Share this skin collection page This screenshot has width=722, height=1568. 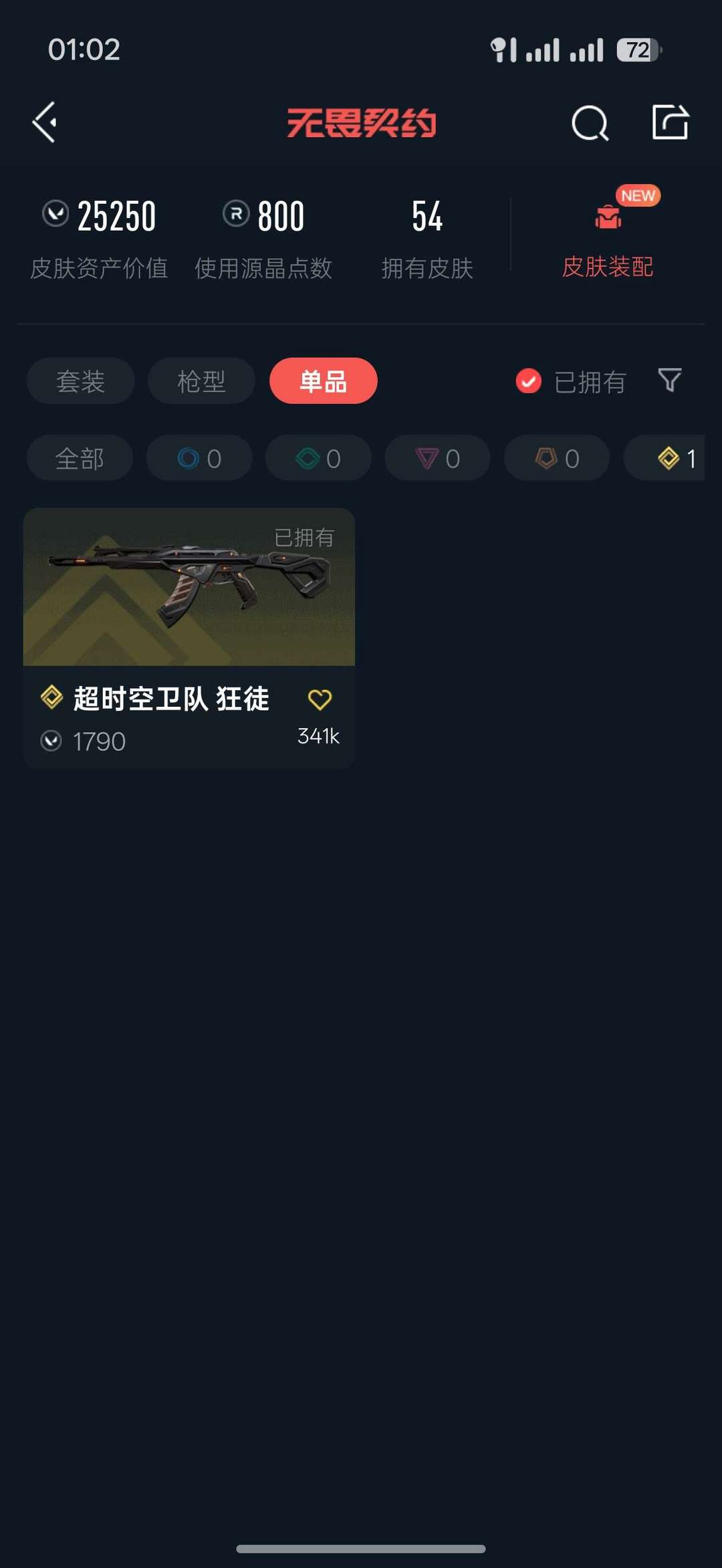670,122
